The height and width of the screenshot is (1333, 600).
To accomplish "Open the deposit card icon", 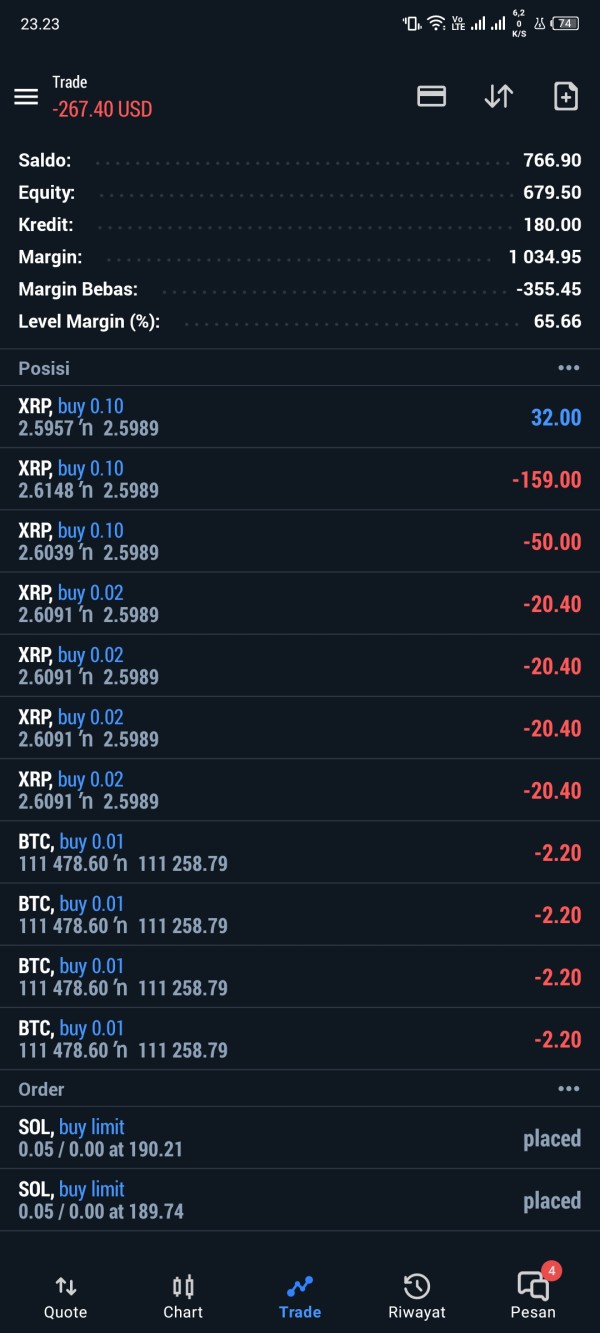I will point(431,96).
